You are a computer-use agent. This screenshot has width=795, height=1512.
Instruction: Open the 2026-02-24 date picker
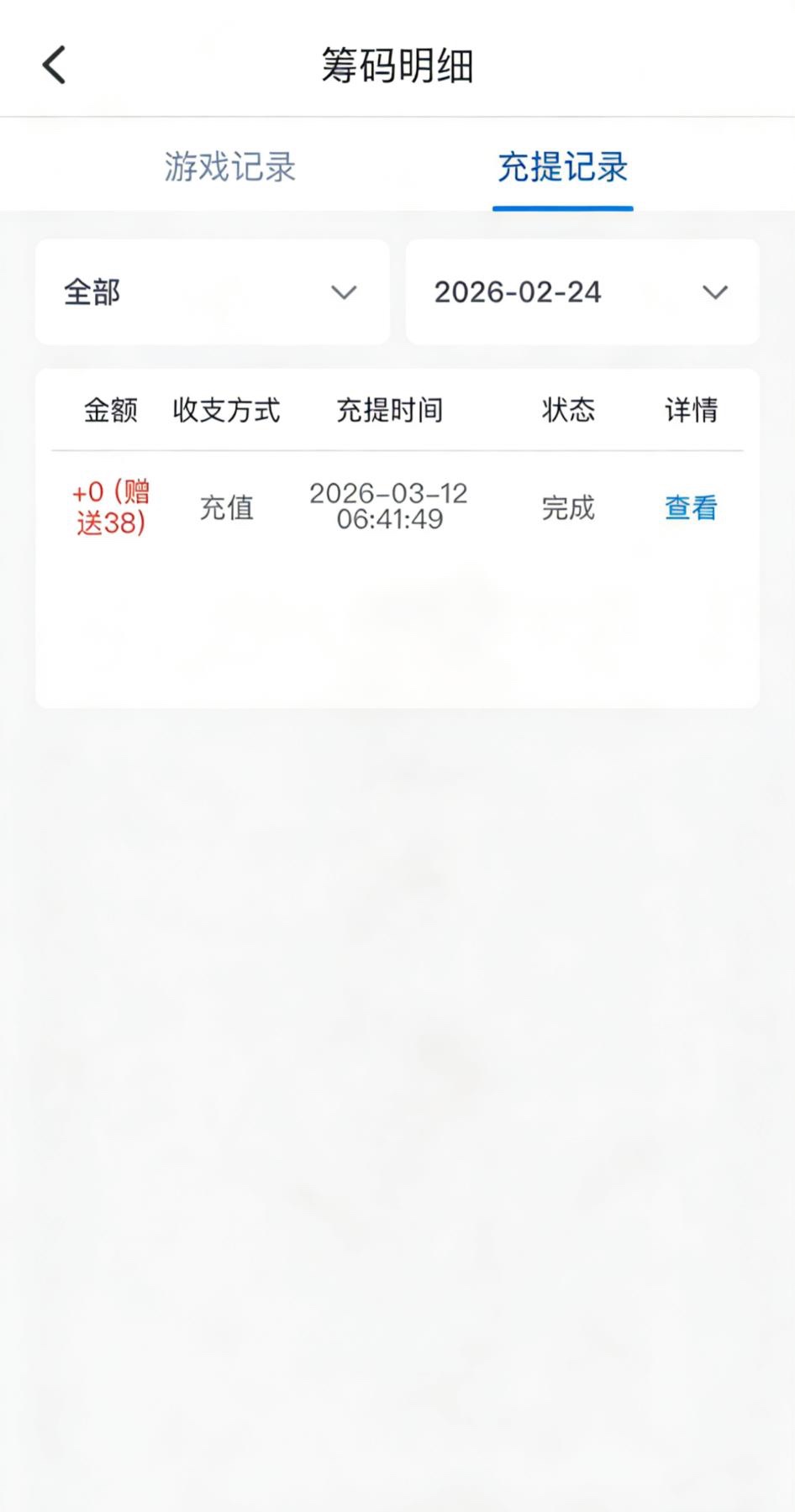582,292
